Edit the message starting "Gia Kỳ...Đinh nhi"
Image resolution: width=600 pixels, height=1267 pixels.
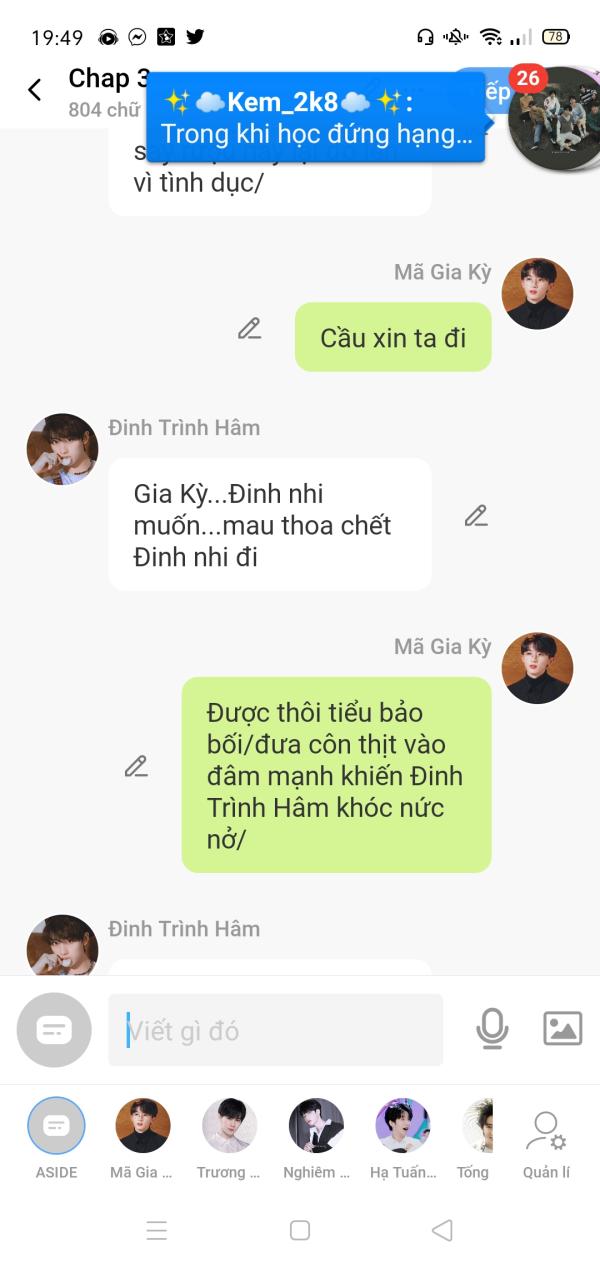point(476,516)
